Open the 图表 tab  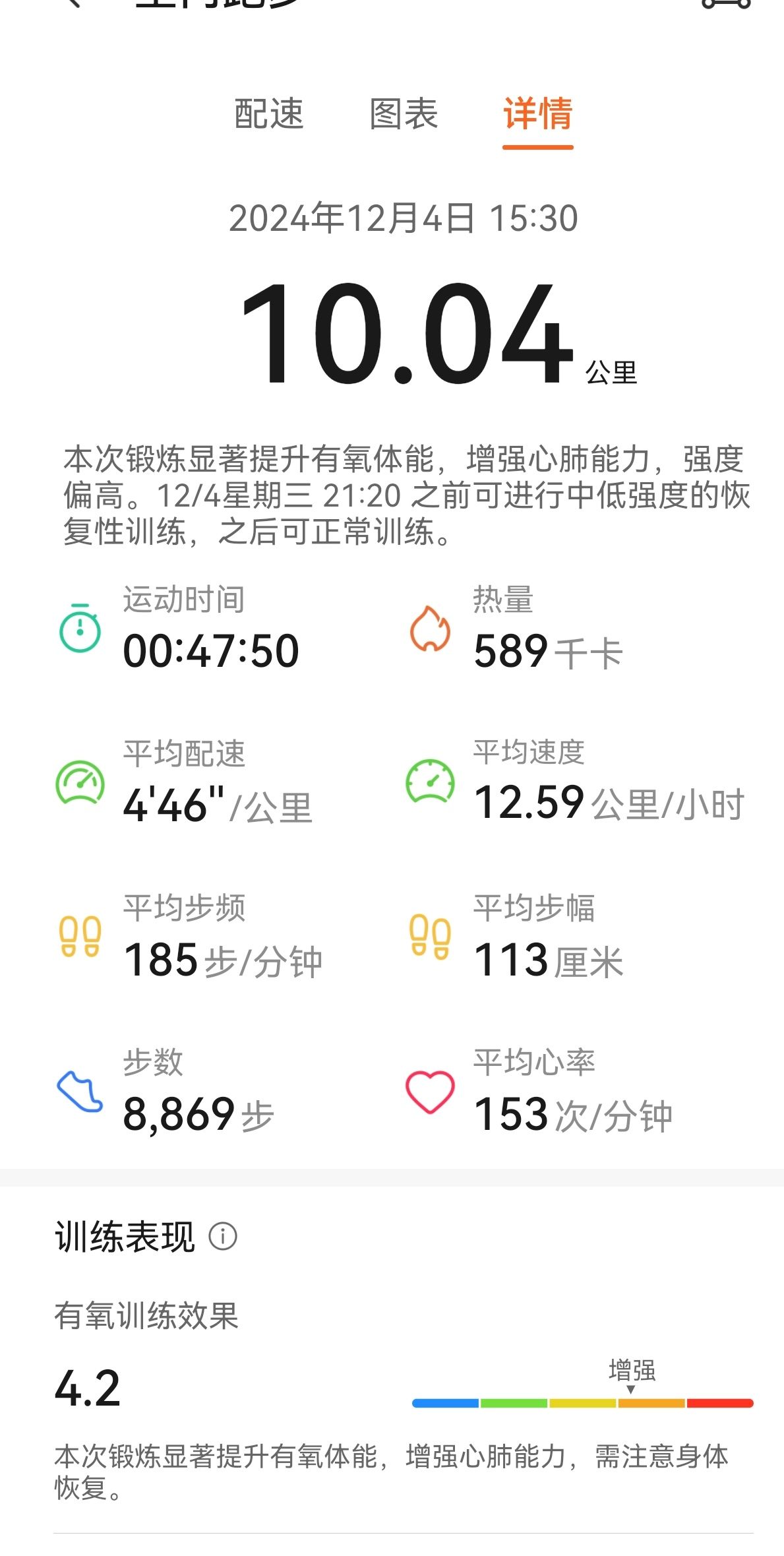click(x=404, y=113)
